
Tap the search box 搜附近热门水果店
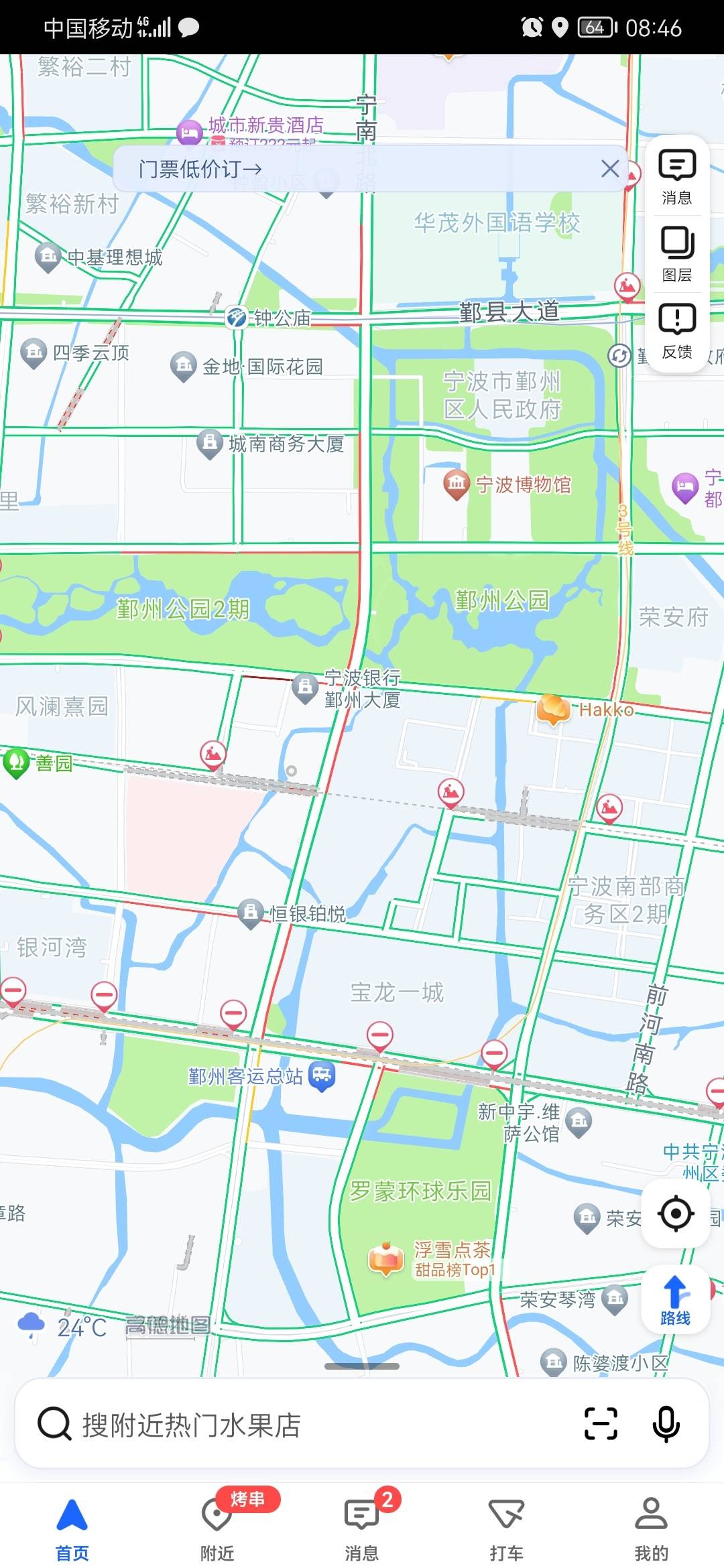pos(302,1424)
